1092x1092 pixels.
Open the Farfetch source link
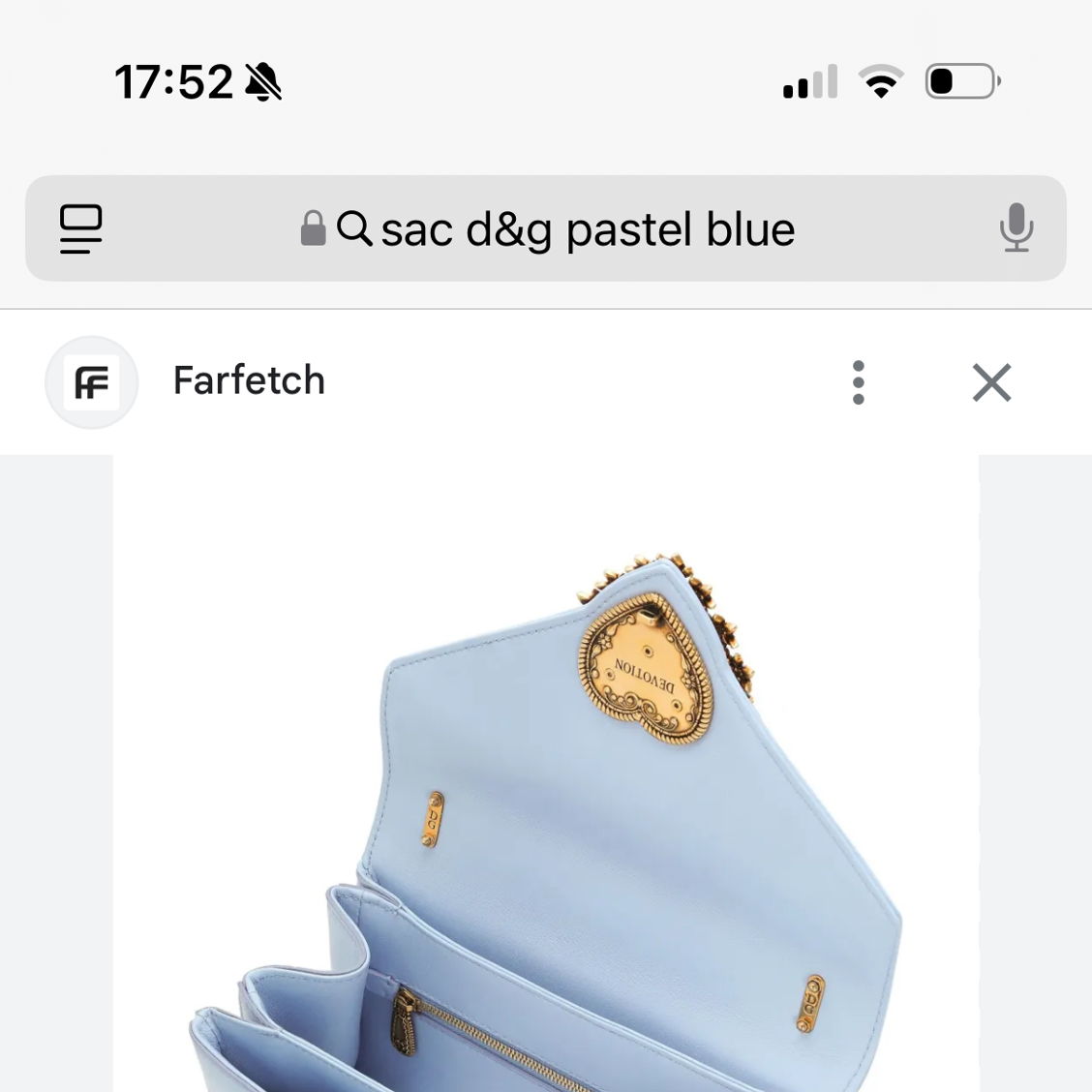pyautogui.click(x=248, y=380)
